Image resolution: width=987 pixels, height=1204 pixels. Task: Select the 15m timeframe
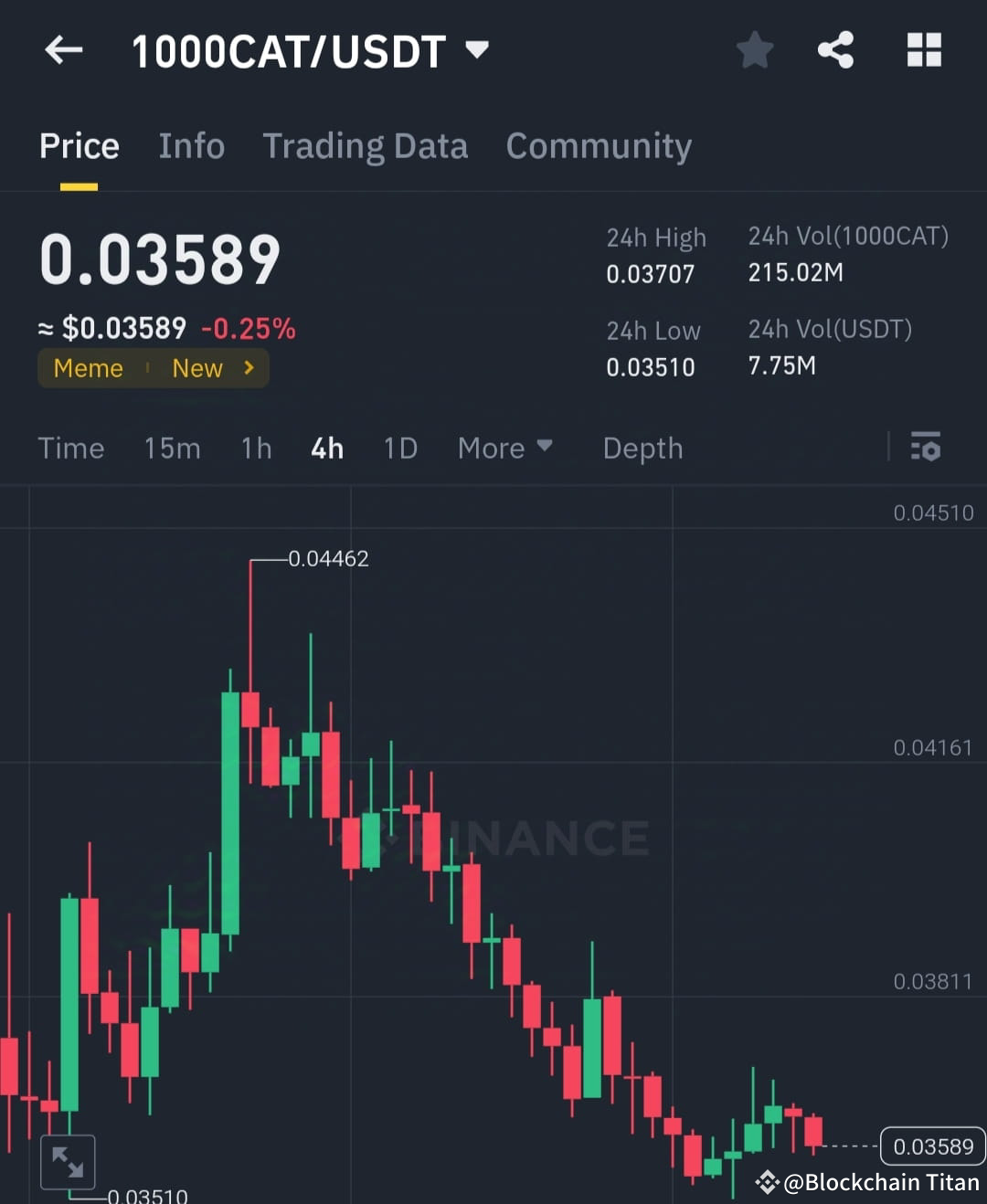click(x=172, y=448)
